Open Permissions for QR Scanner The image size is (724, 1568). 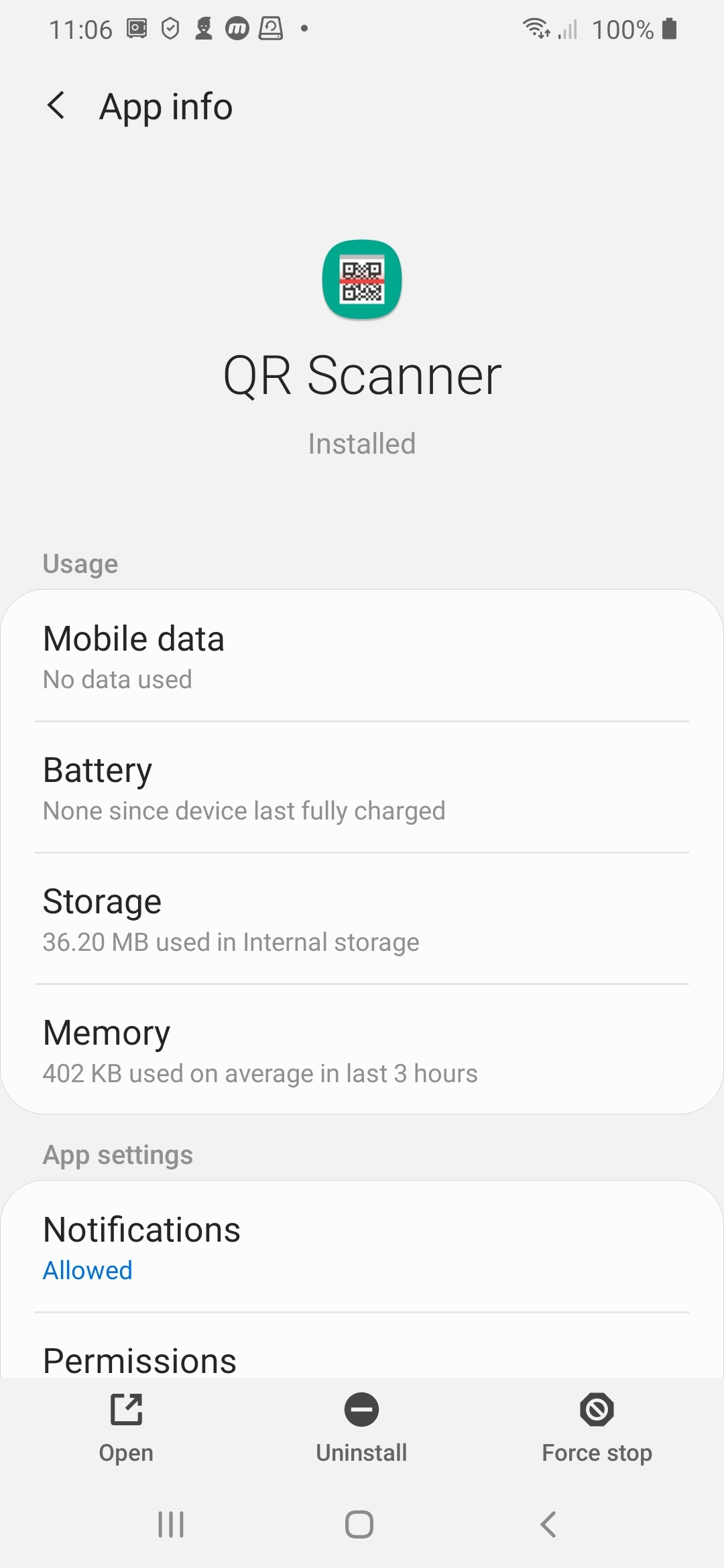click(362, 1359)
